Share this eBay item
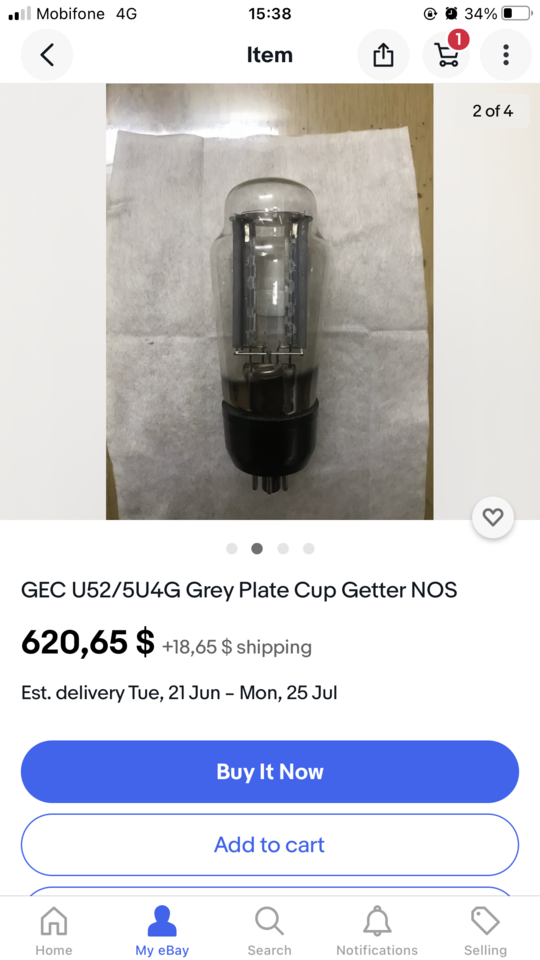 (383, 55)
